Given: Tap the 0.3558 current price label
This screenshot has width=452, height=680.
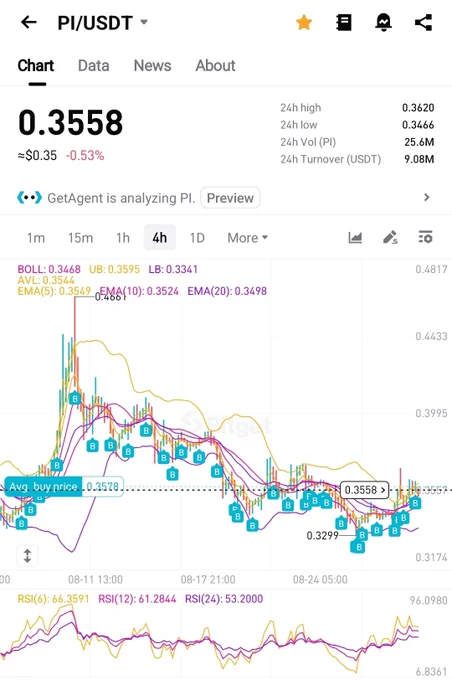Looking at the screenshot, I should 364,490.
